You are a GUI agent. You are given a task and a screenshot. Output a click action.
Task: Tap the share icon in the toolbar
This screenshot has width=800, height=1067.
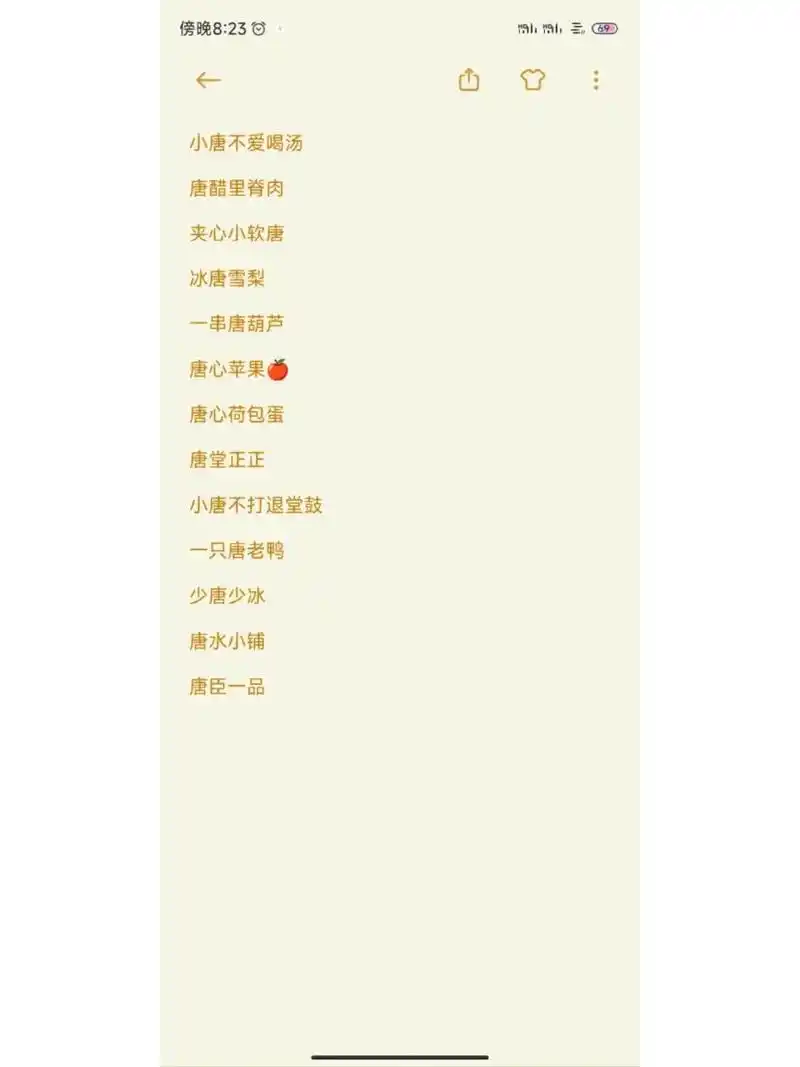pyautogui.click(x=469, y=79)
